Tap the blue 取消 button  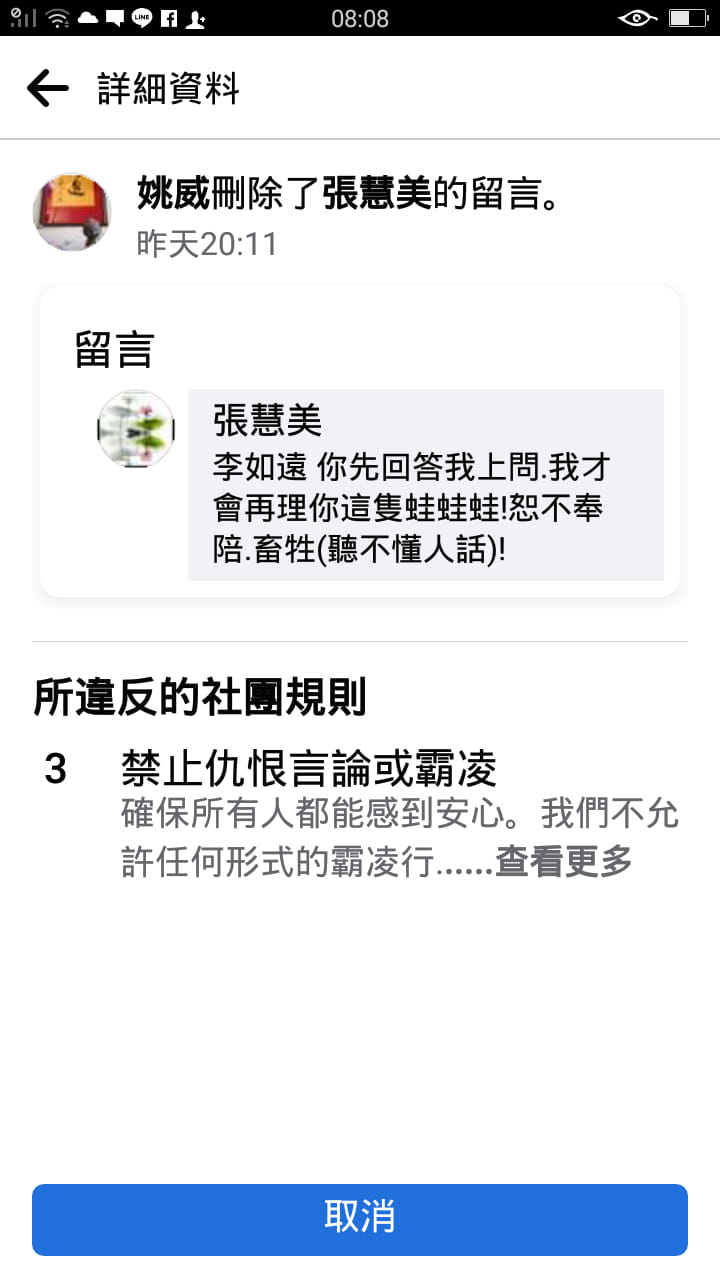pyautogui.click(x=360, y=1219)
